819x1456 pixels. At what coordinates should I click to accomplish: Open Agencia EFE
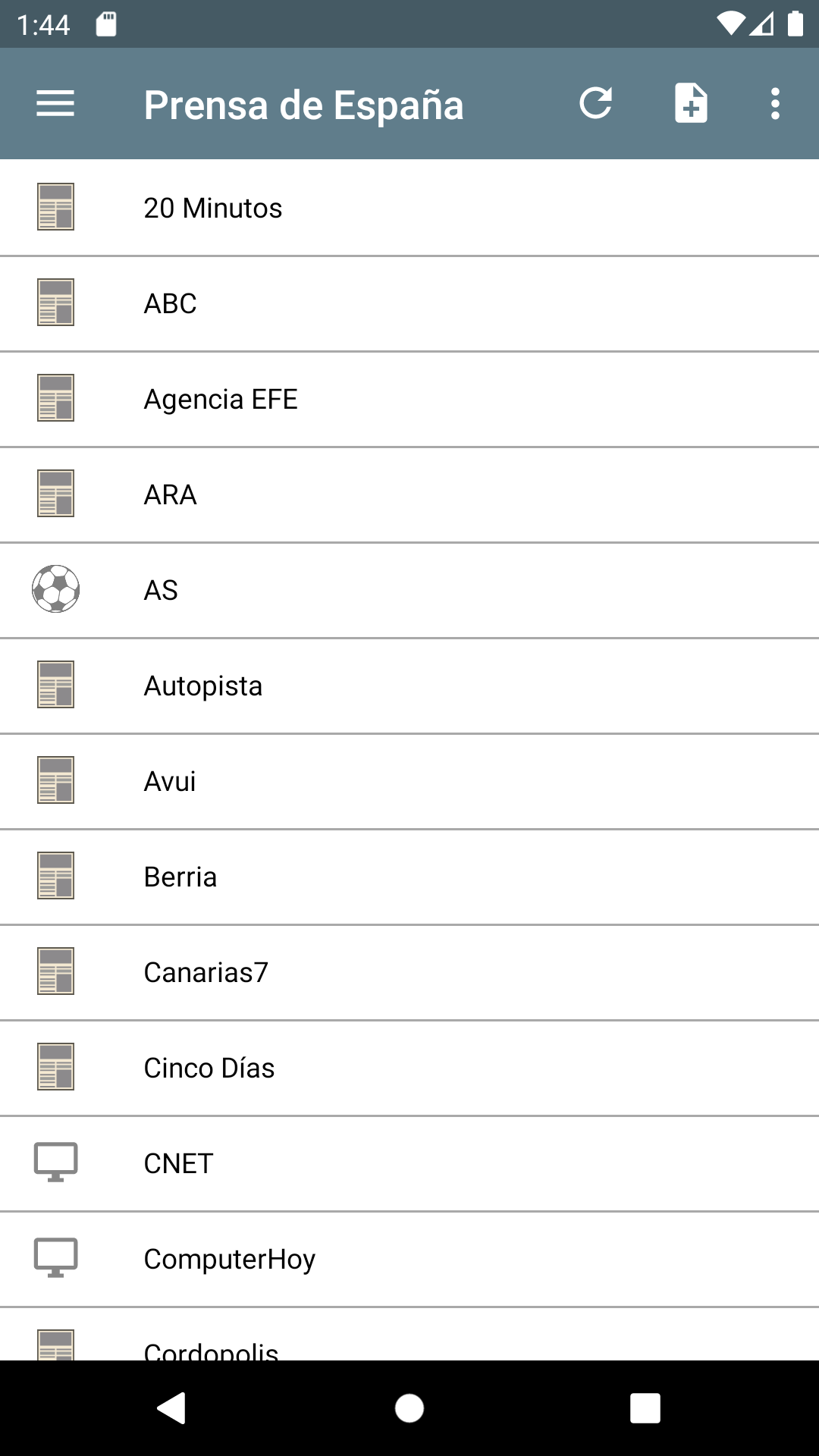point(409,399)
